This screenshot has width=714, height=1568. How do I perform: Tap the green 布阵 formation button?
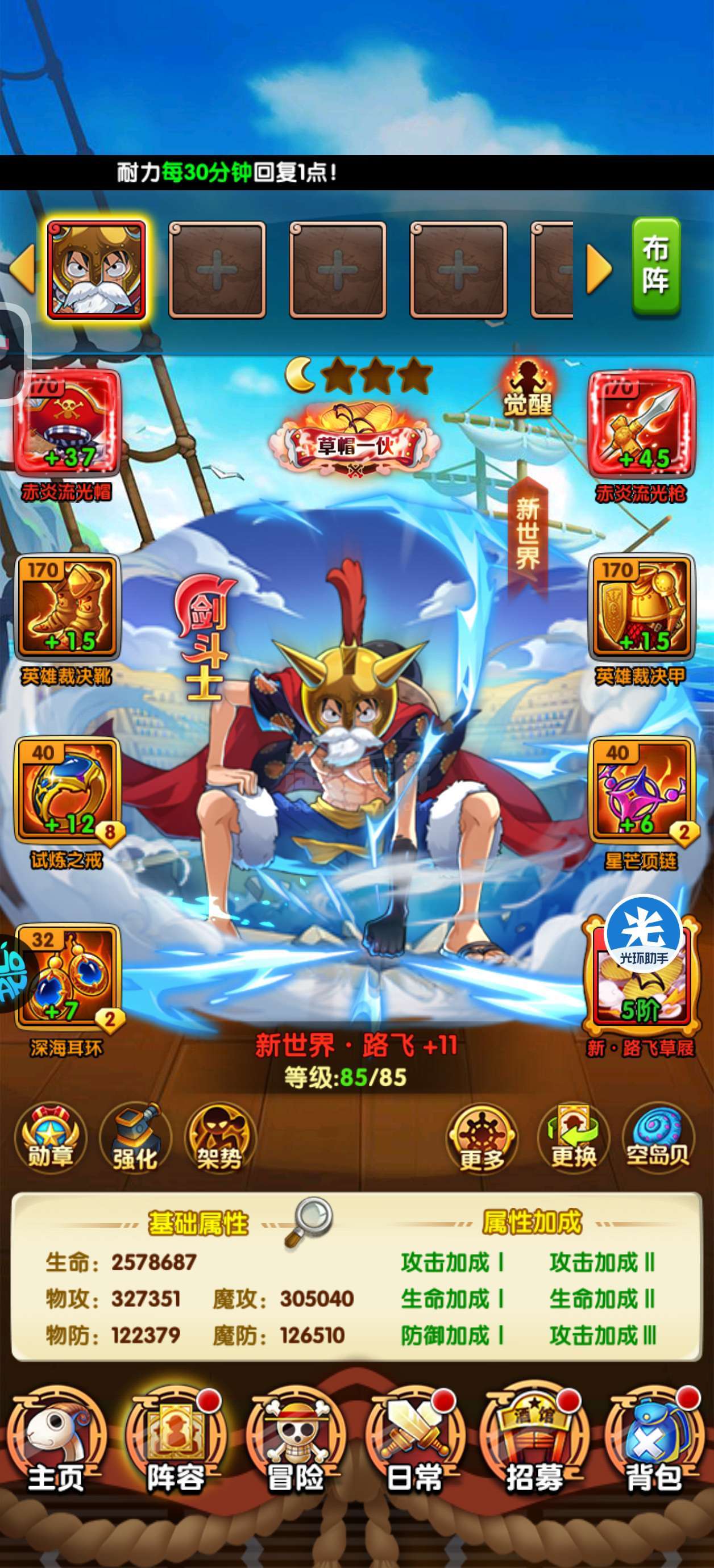pyautogui.click(x=655, y=266)
